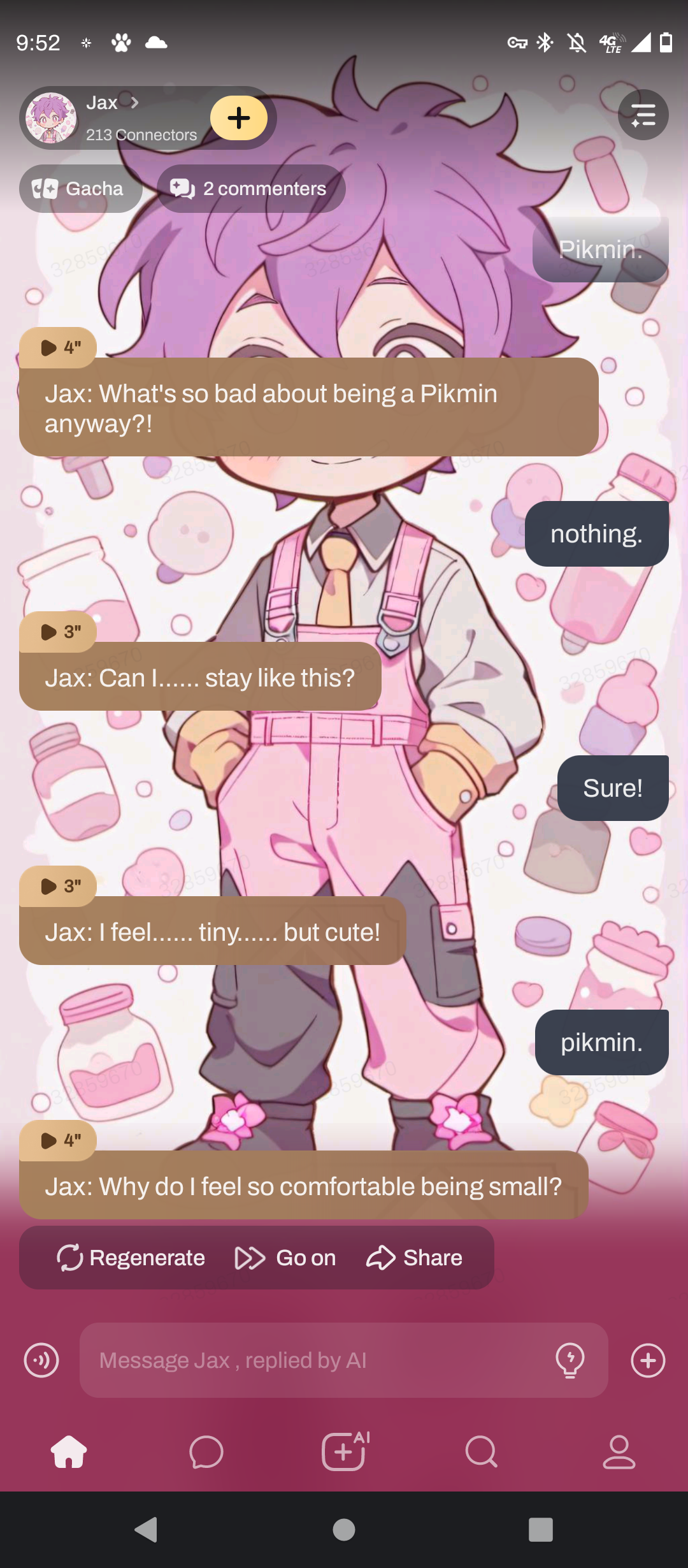Open the Gacha chip
688x1568 pixels.
coord(80,189)
